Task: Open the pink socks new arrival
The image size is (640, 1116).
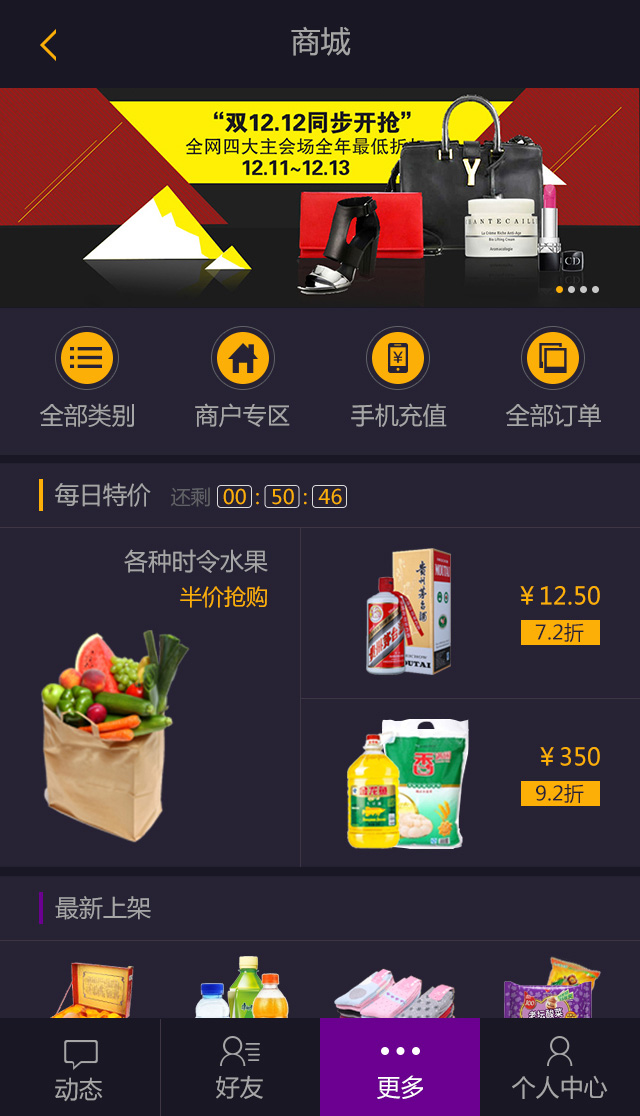Action: pos(394,992)
